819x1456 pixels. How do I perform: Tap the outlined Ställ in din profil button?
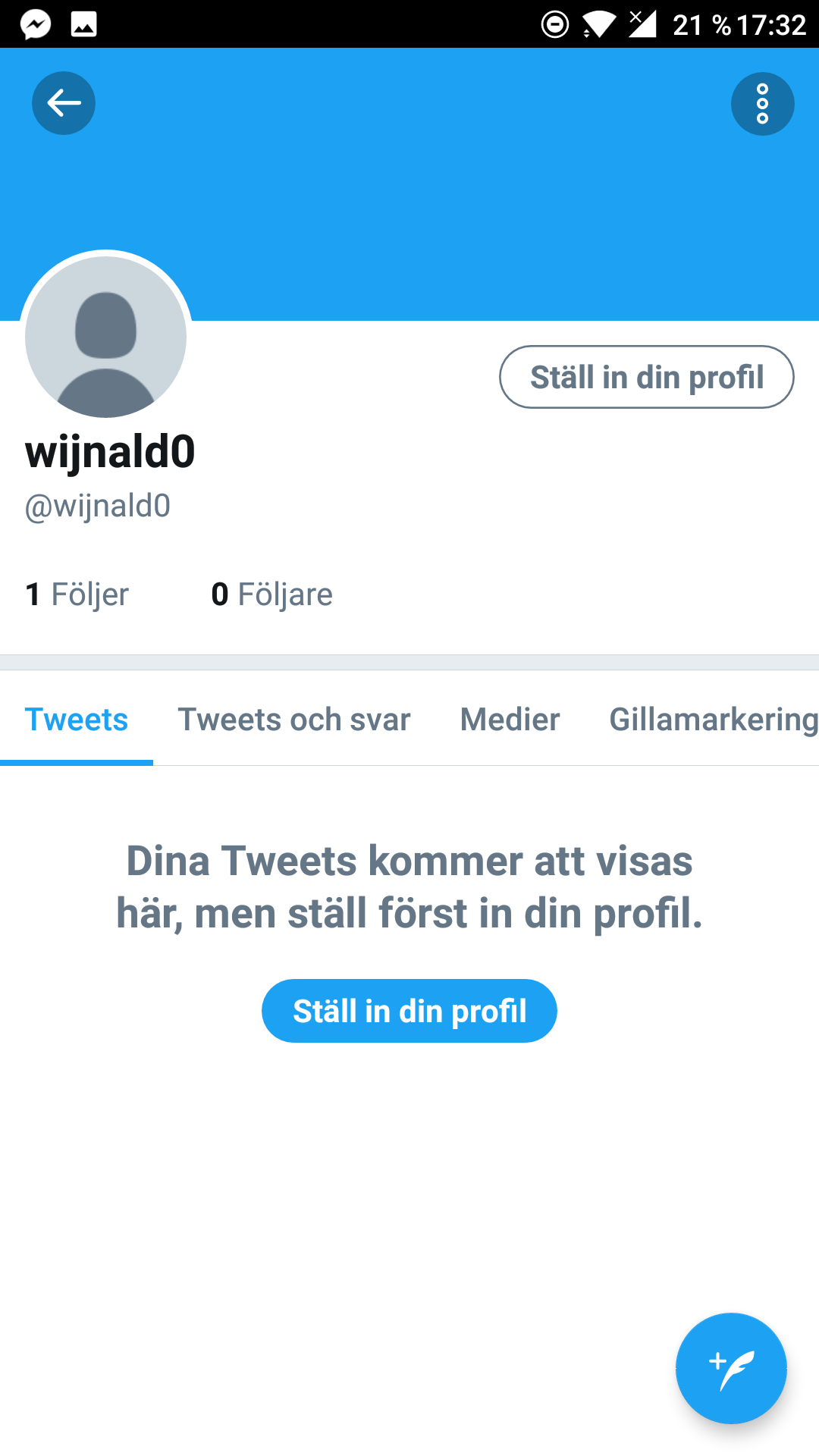(x=646, y=377)
